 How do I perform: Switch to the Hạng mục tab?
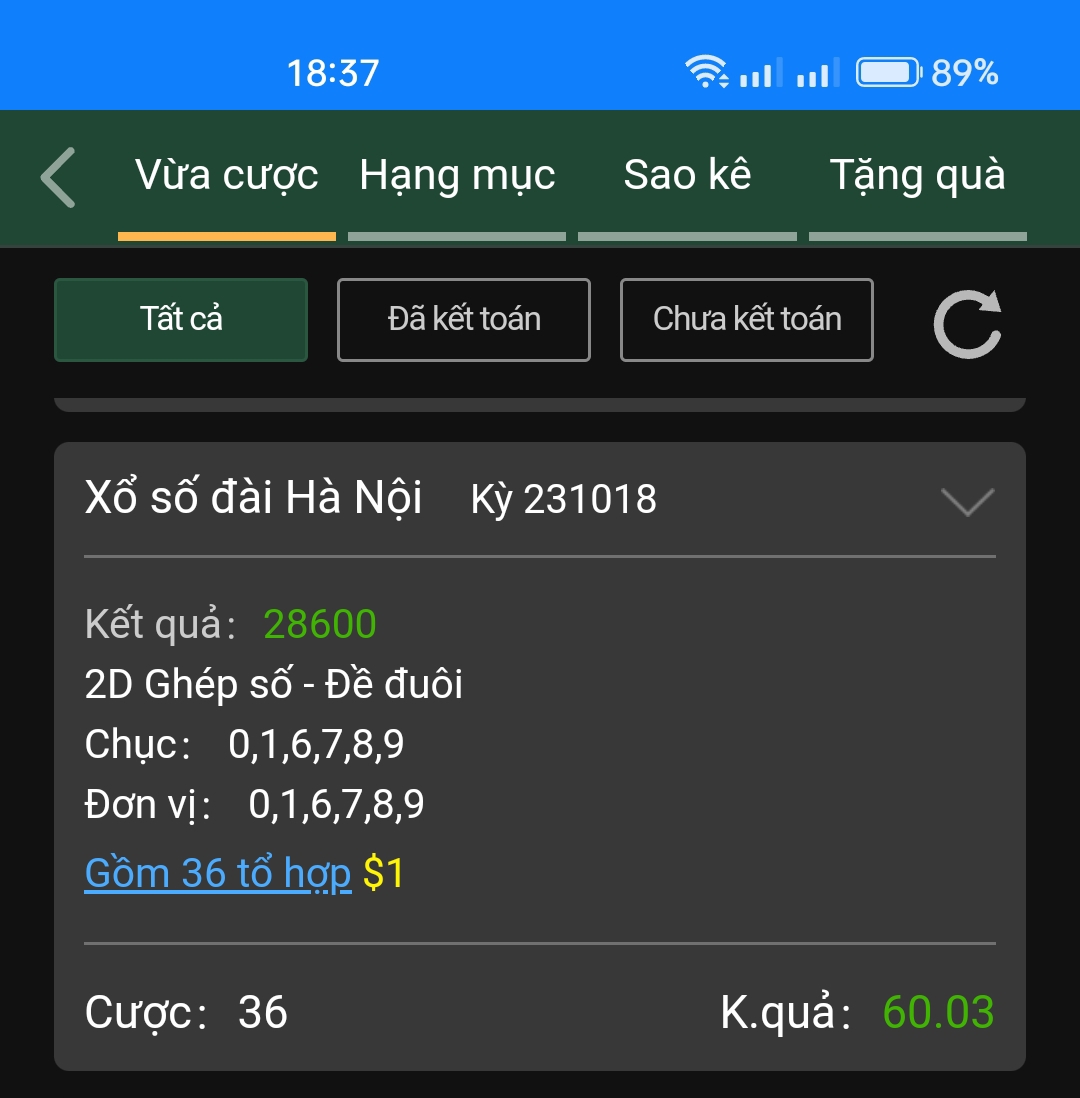pyautogui.click(x=457, y=177)
